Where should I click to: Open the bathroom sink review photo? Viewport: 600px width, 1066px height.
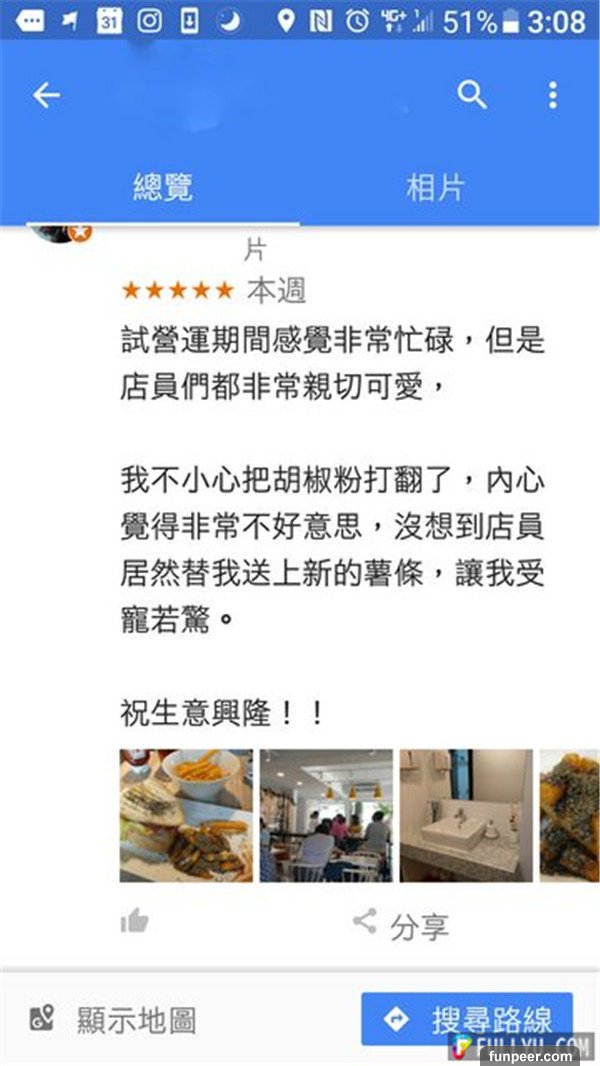(x=465, y=815)
